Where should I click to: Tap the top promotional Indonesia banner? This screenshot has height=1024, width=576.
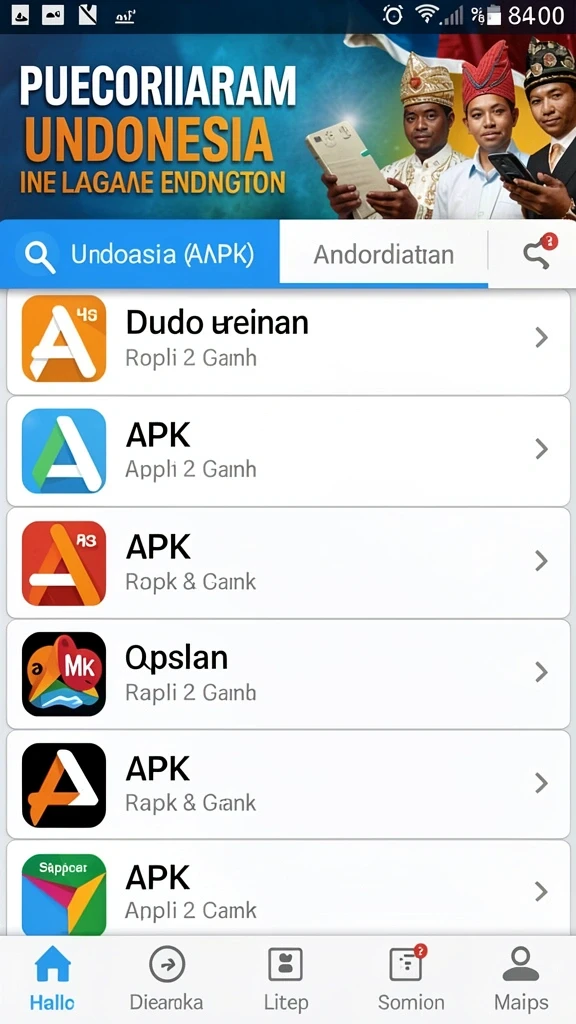[288, 127]
